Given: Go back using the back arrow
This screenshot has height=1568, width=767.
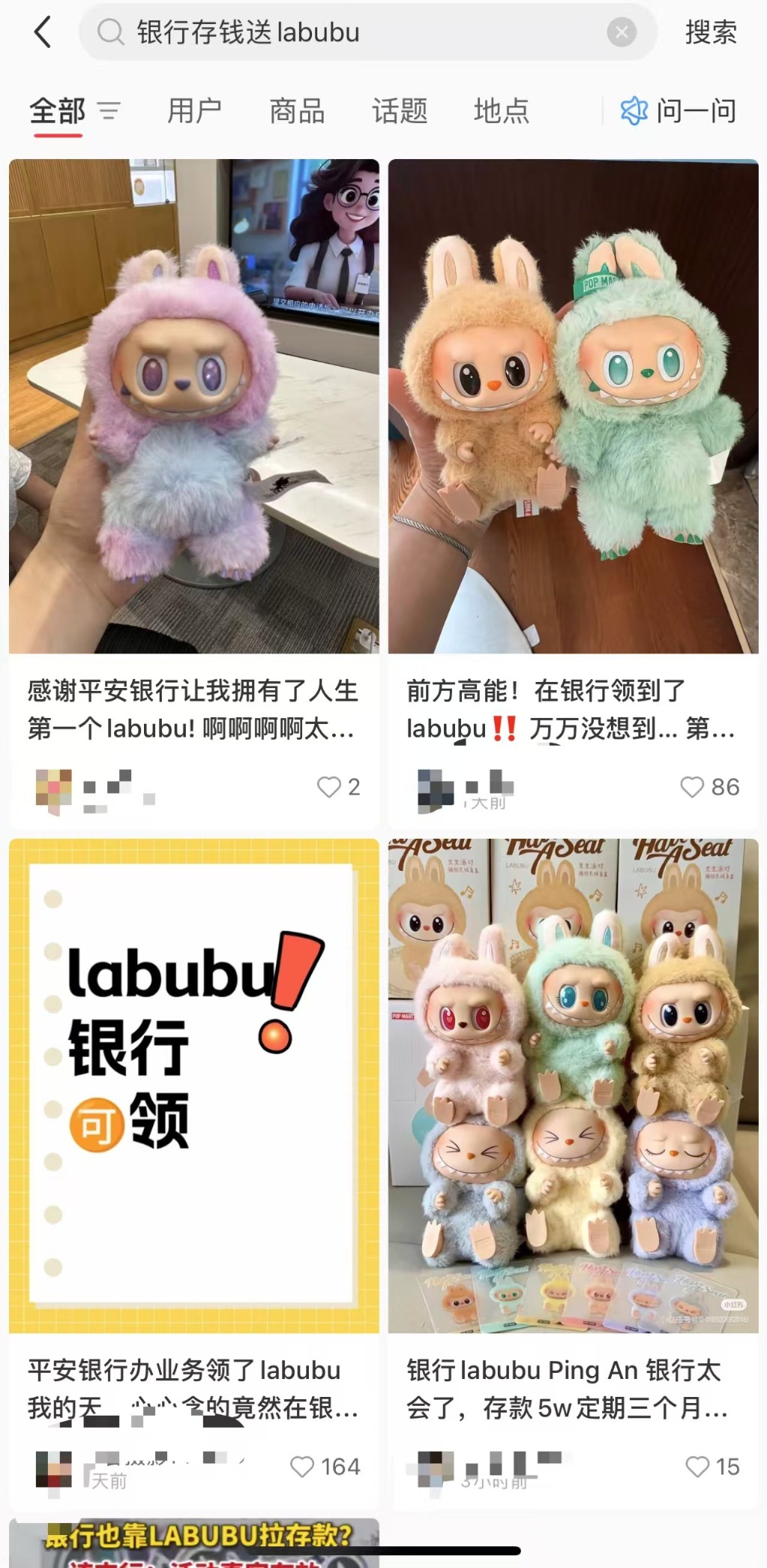Looking at the screenshot, I should coord(43,33).
